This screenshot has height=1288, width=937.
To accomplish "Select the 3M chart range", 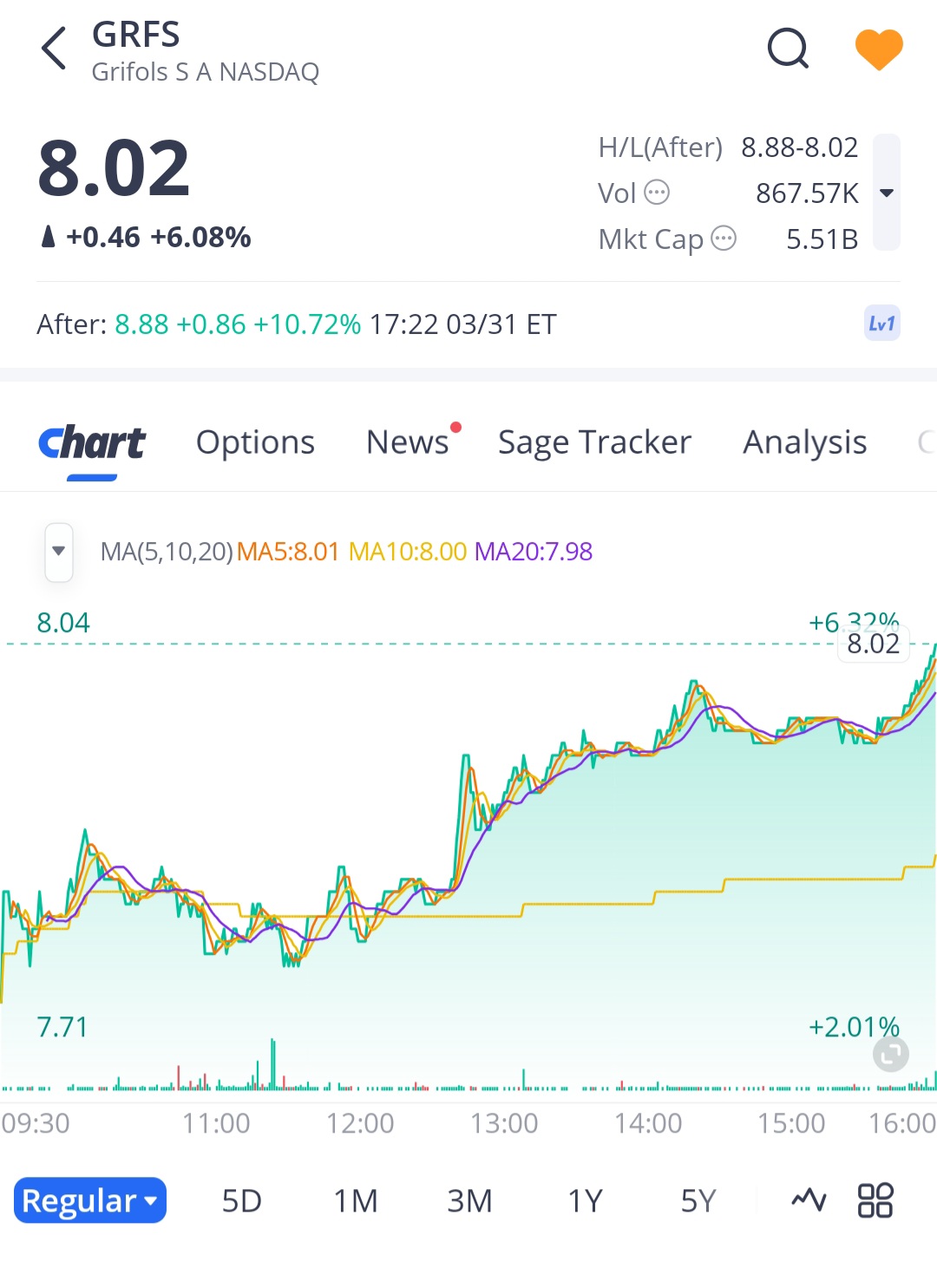I will click(469, 1201).
